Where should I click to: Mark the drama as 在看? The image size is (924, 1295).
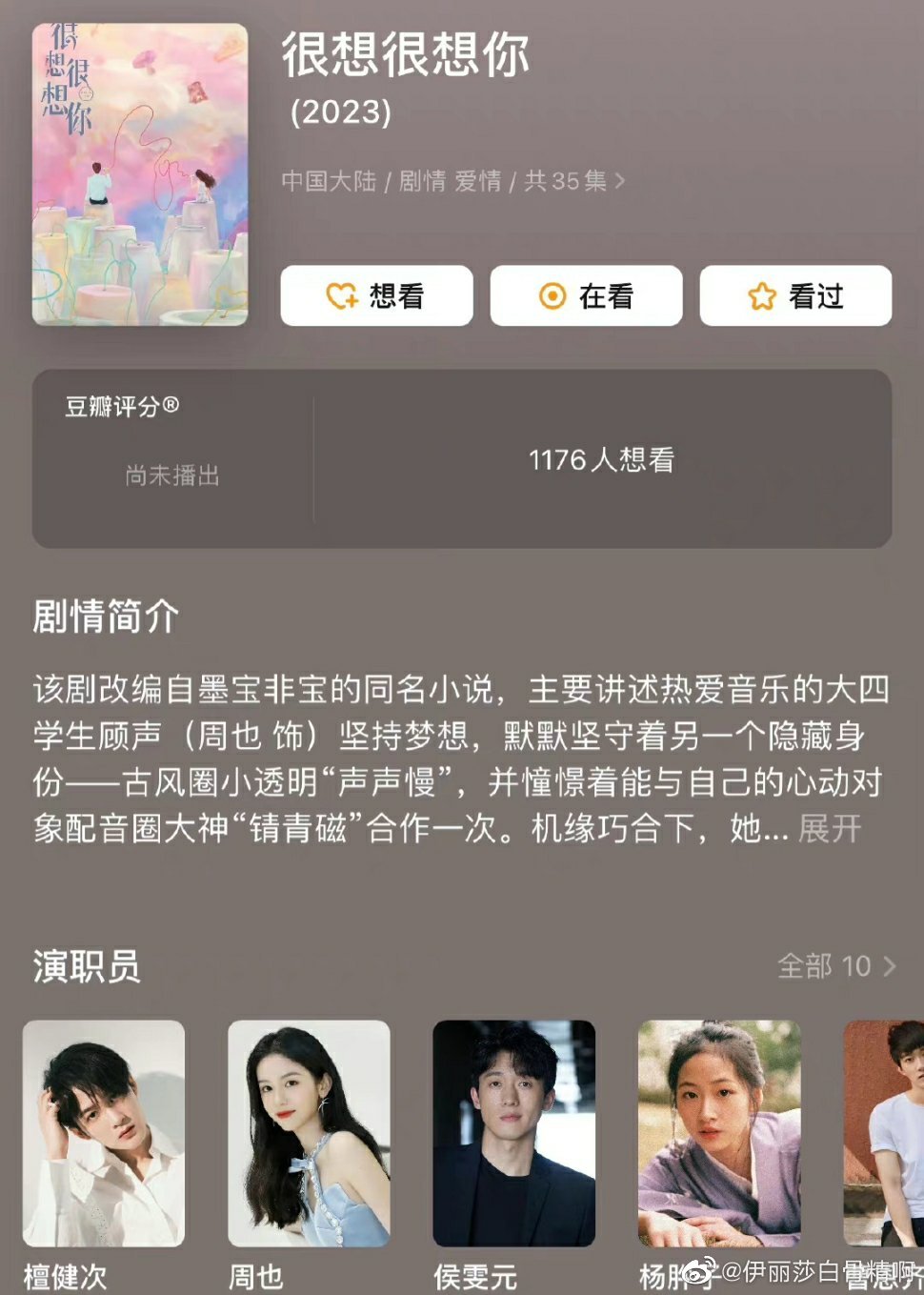pyautogui.click(x=586, y=296)
